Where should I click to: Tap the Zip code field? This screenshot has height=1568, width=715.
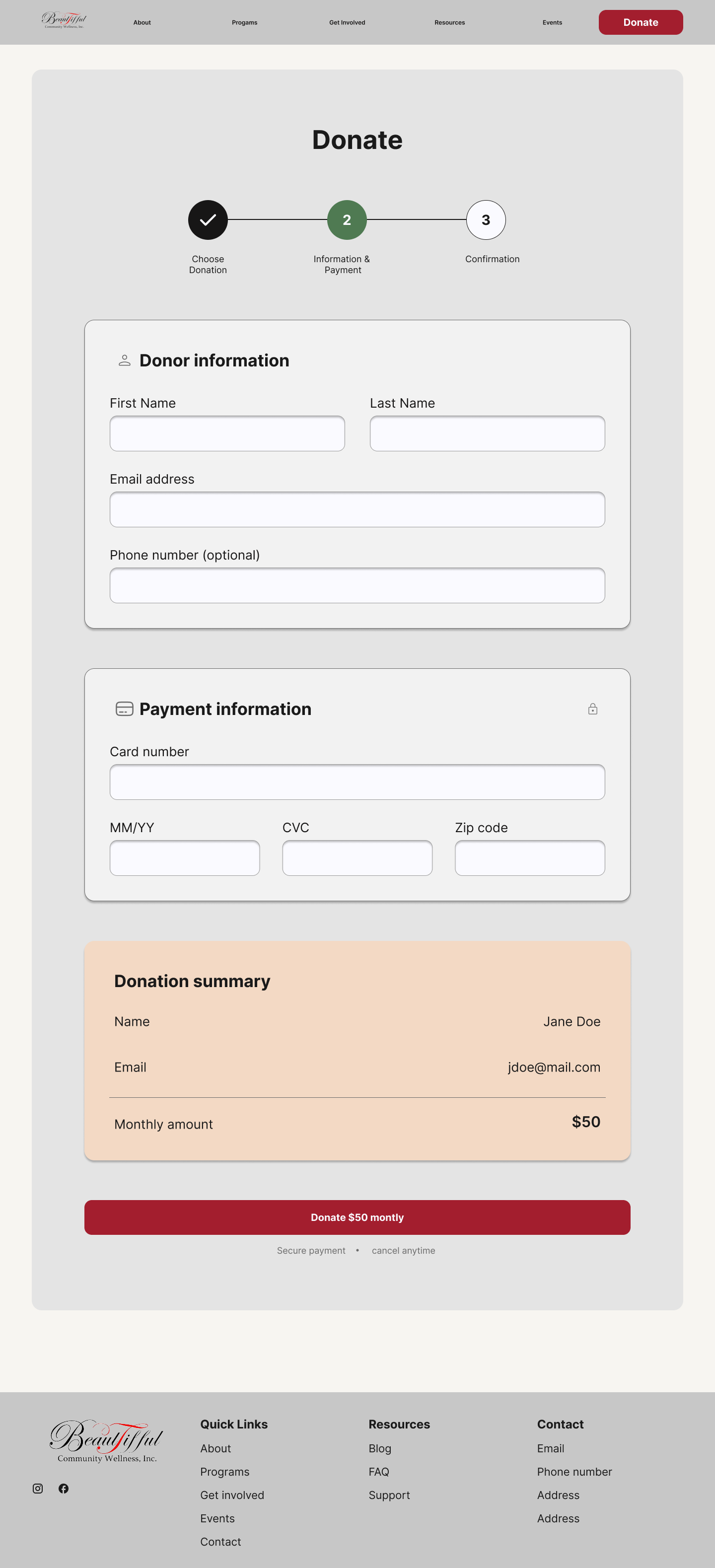[529, 858]
